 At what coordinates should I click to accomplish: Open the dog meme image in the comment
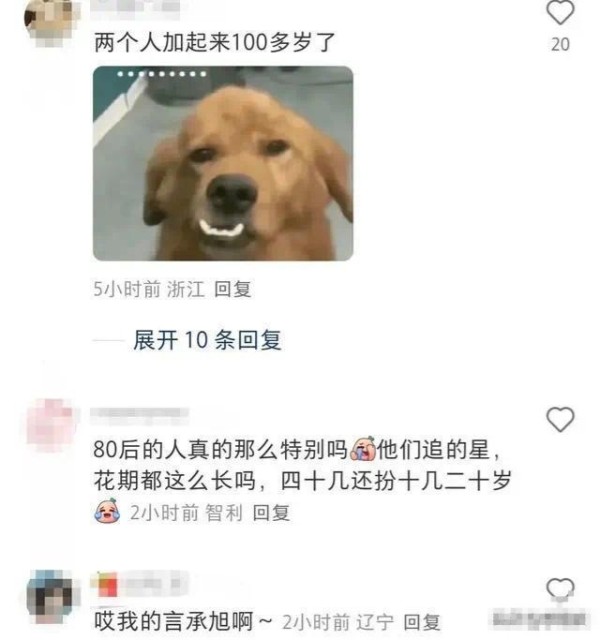(222, 163)
